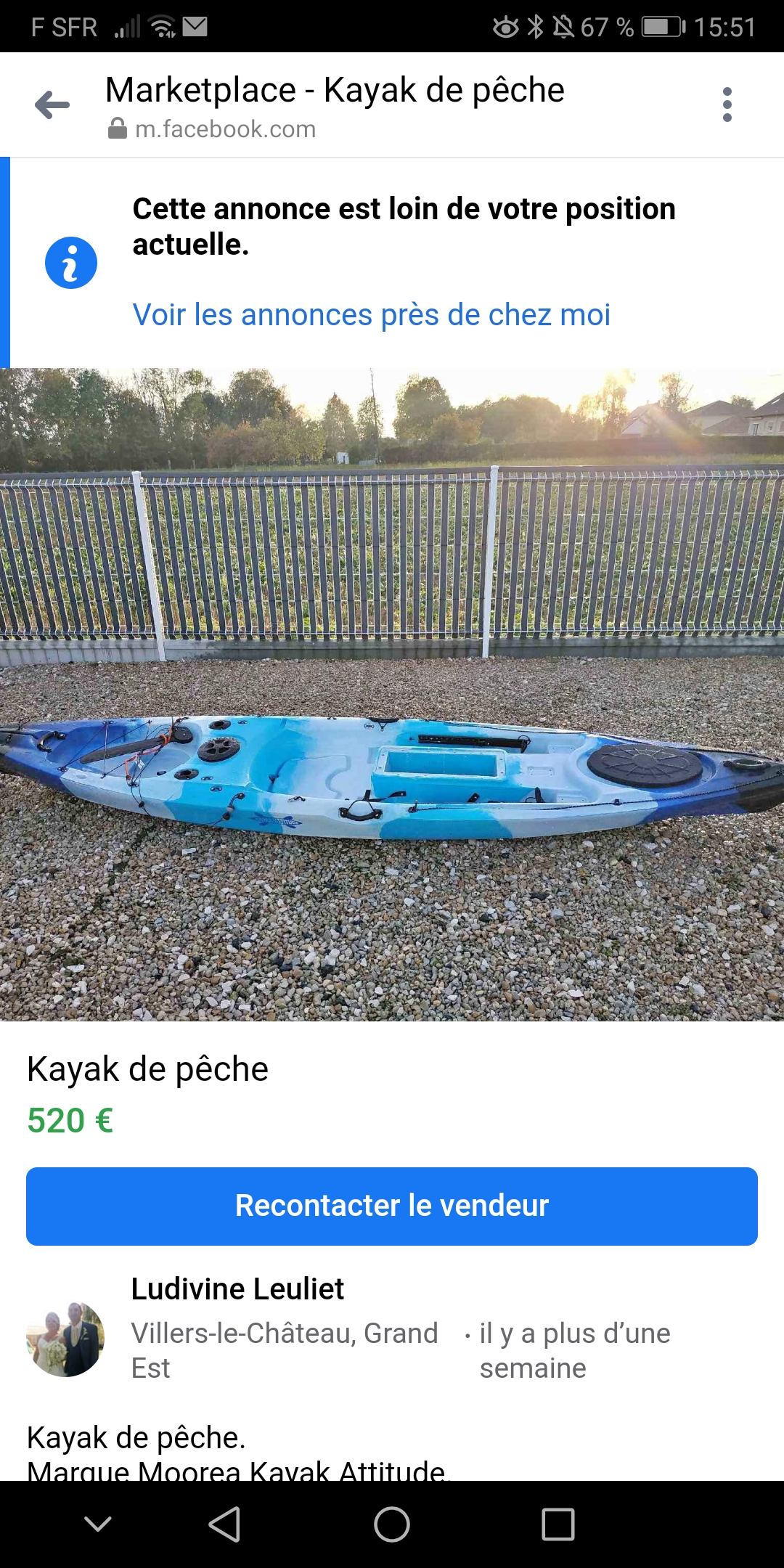
Task: Tap the system home button
Action: pyautogui.click(x=392, y=1524)
